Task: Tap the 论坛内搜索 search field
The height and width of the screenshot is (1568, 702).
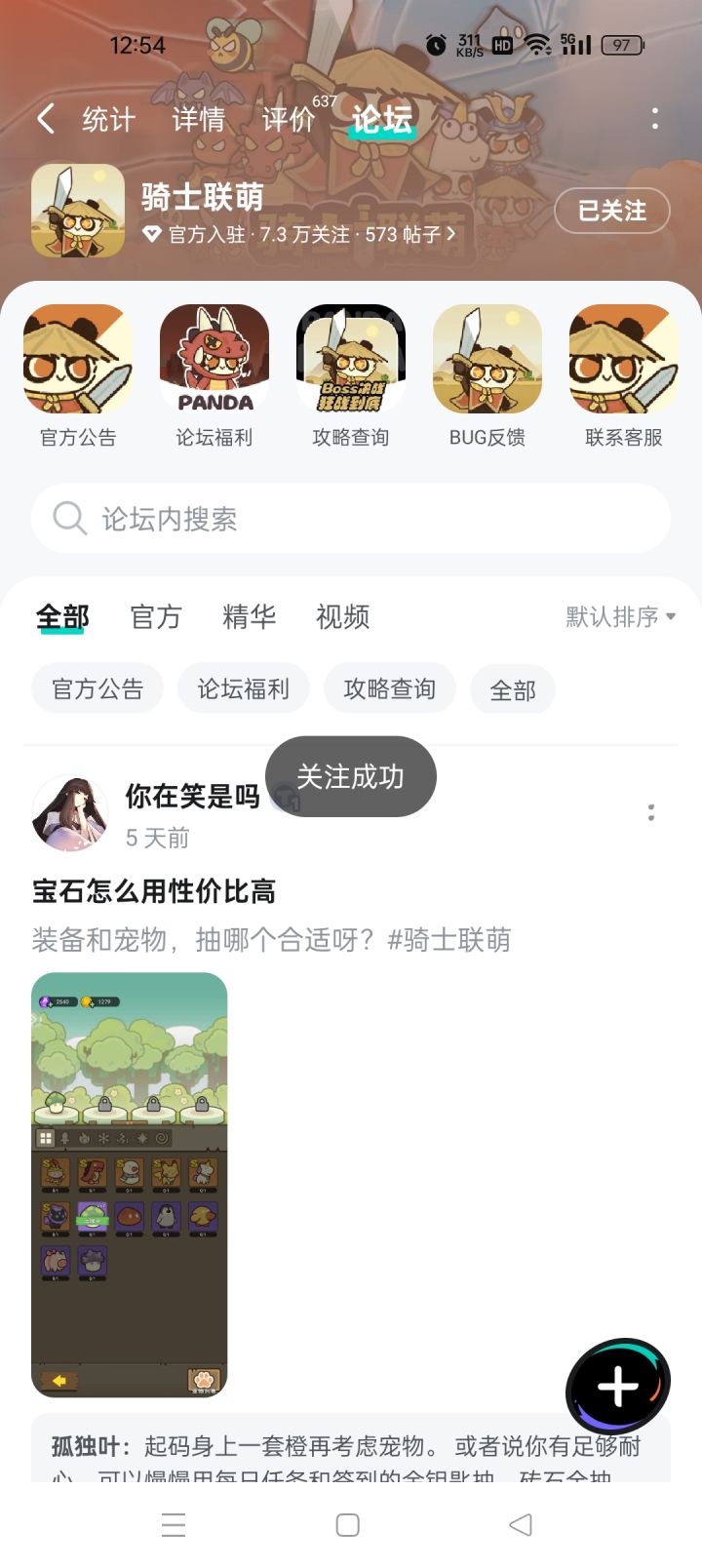Action: pyautogui.click(x=350, y=519)
